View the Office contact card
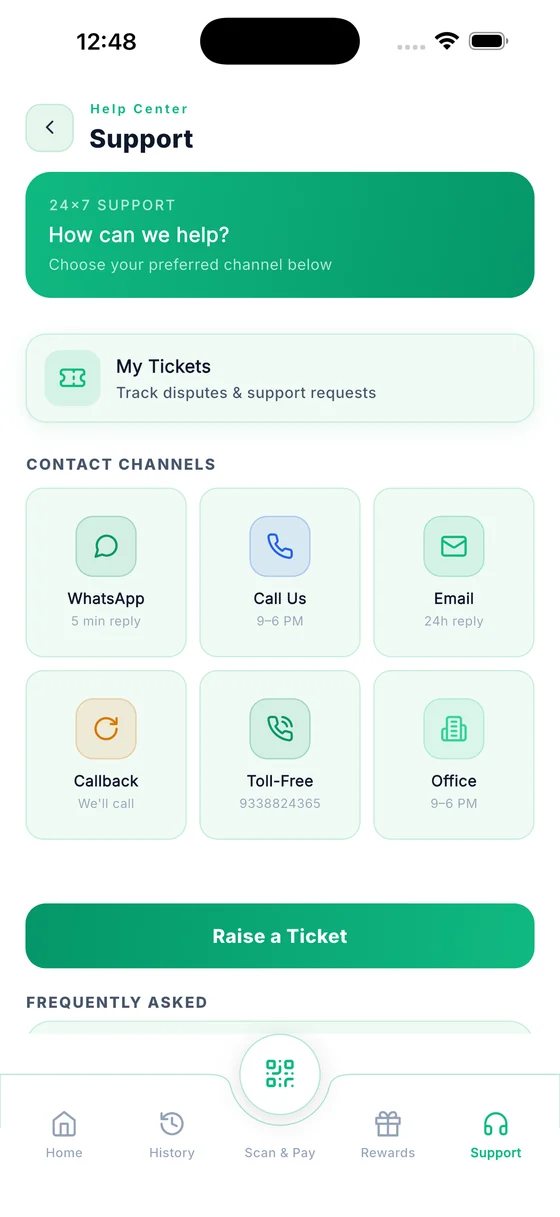 pos(454,755)
